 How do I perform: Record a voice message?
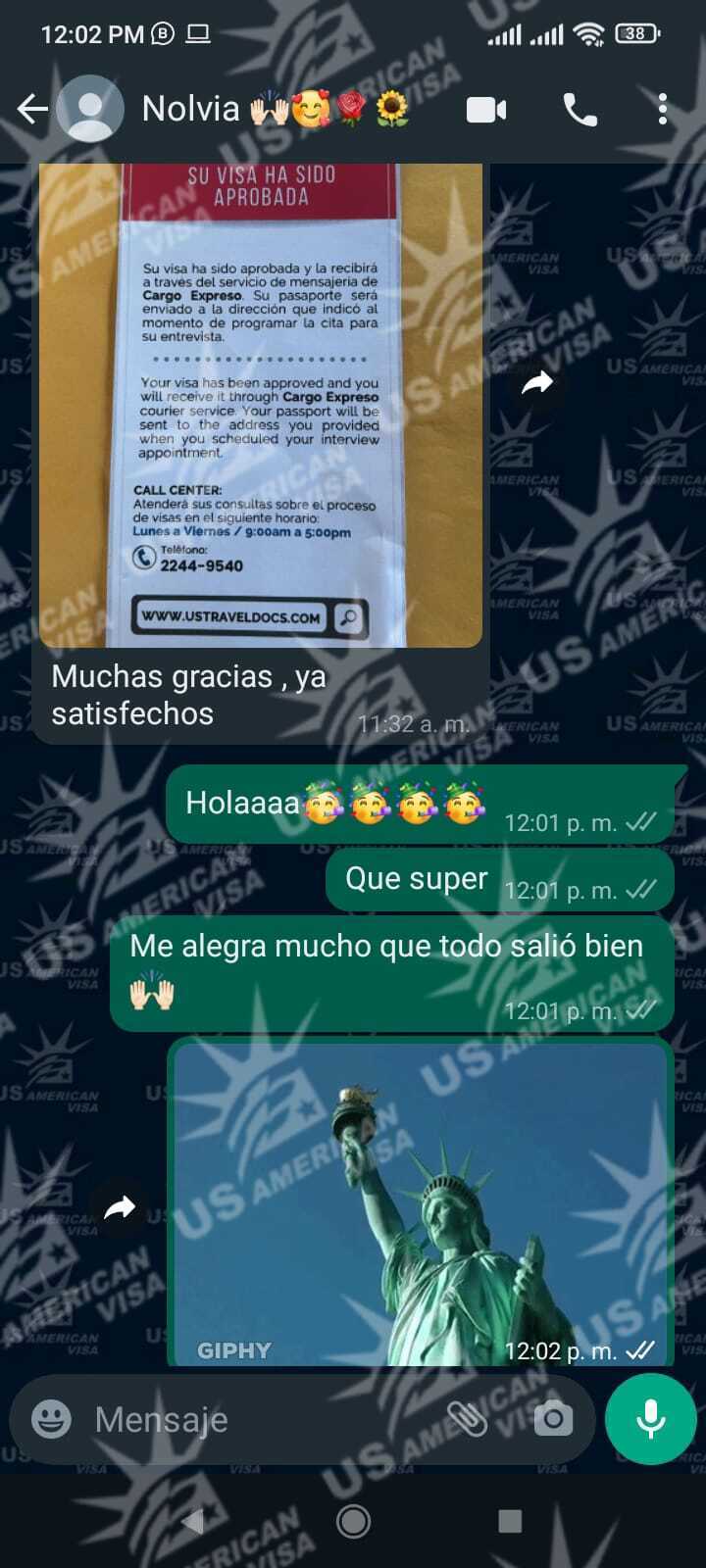pos(650,1419)
